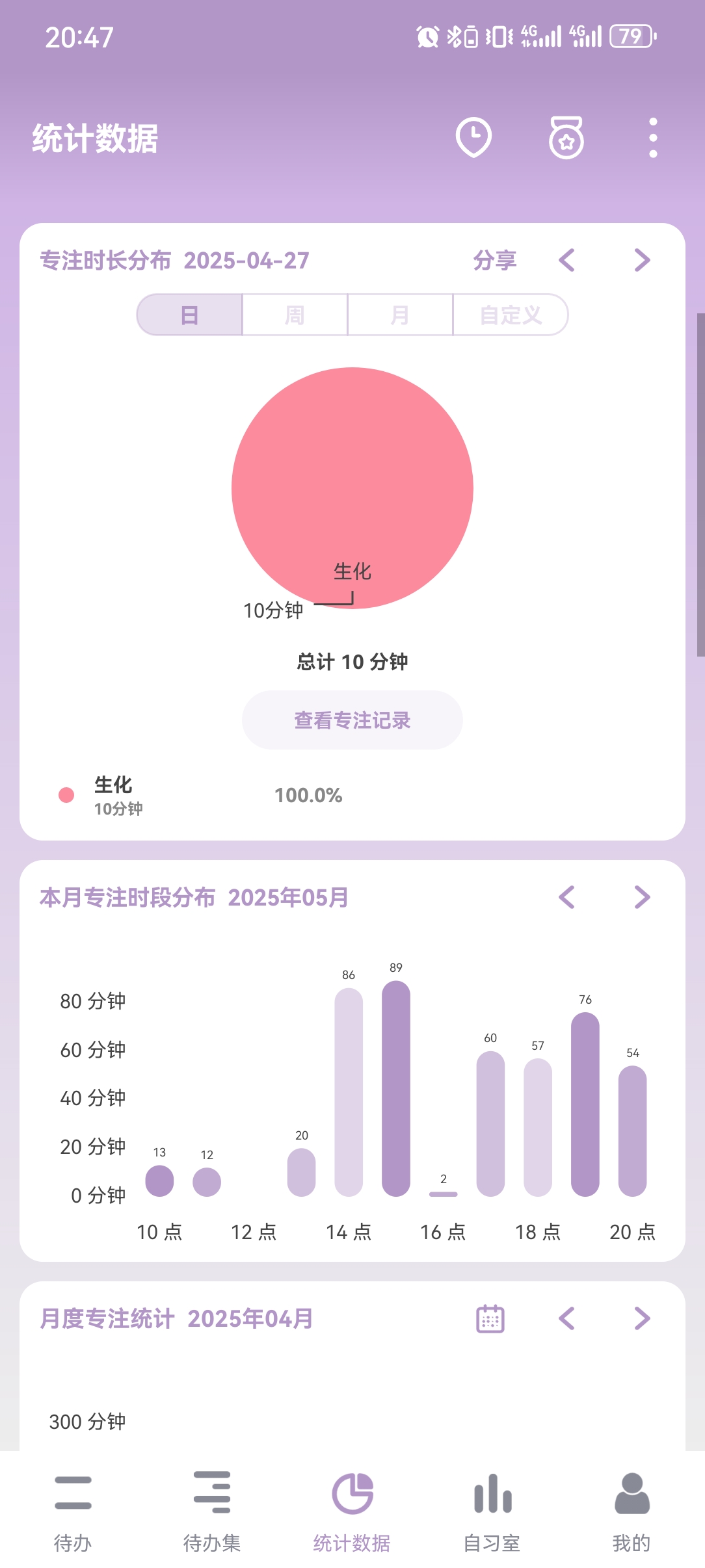Switch to the 月 view
This screenshot has width=705, height=1568.
(400, 315)
